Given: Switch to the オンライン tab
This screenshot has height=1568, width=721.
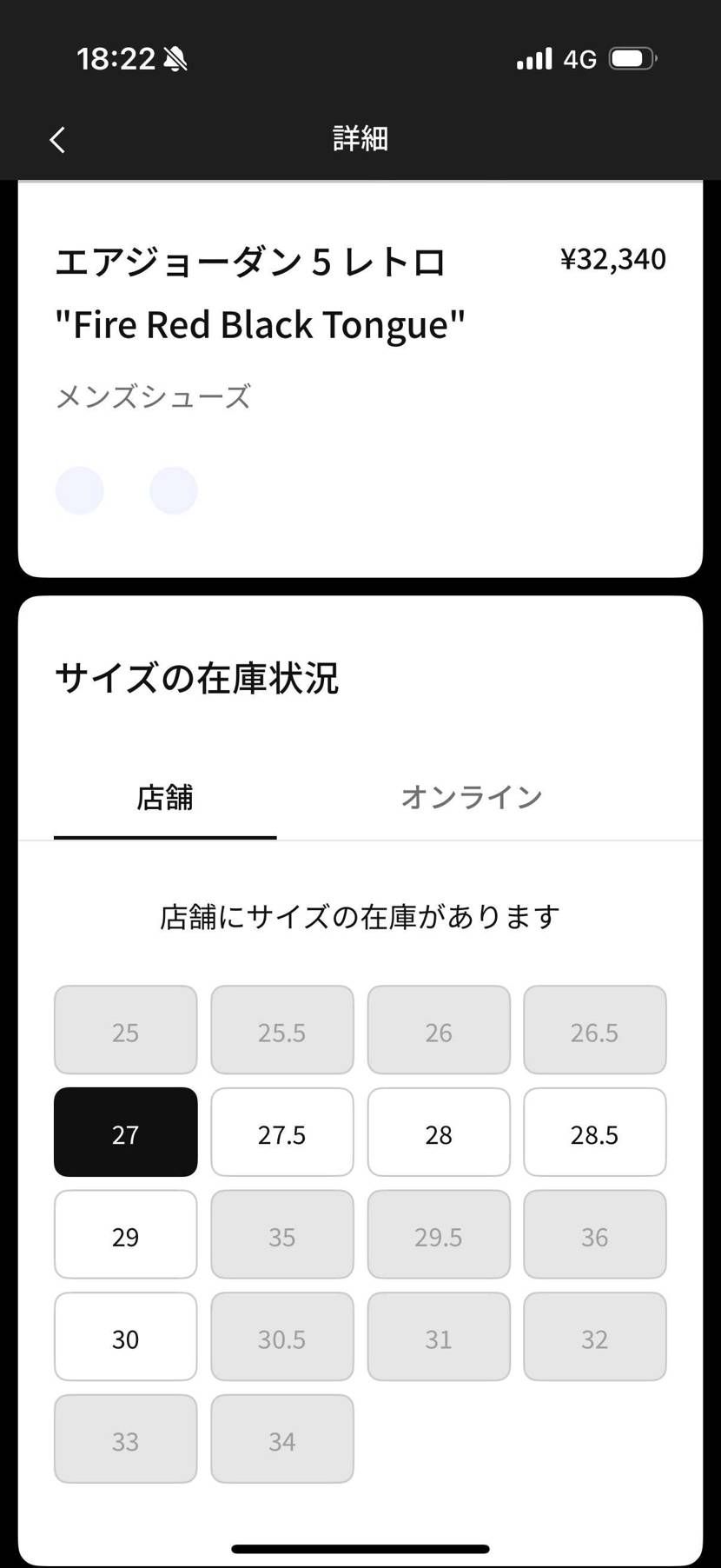Looking at the screenshot, I should [x=472, y=797].
